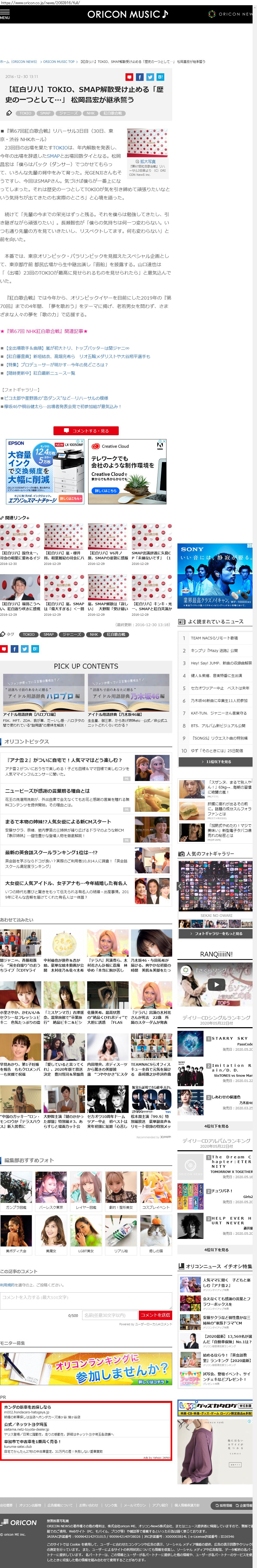
Task: Open the オリコンランキングに参加しませんか banner
Action: (x=86, y=1369)
